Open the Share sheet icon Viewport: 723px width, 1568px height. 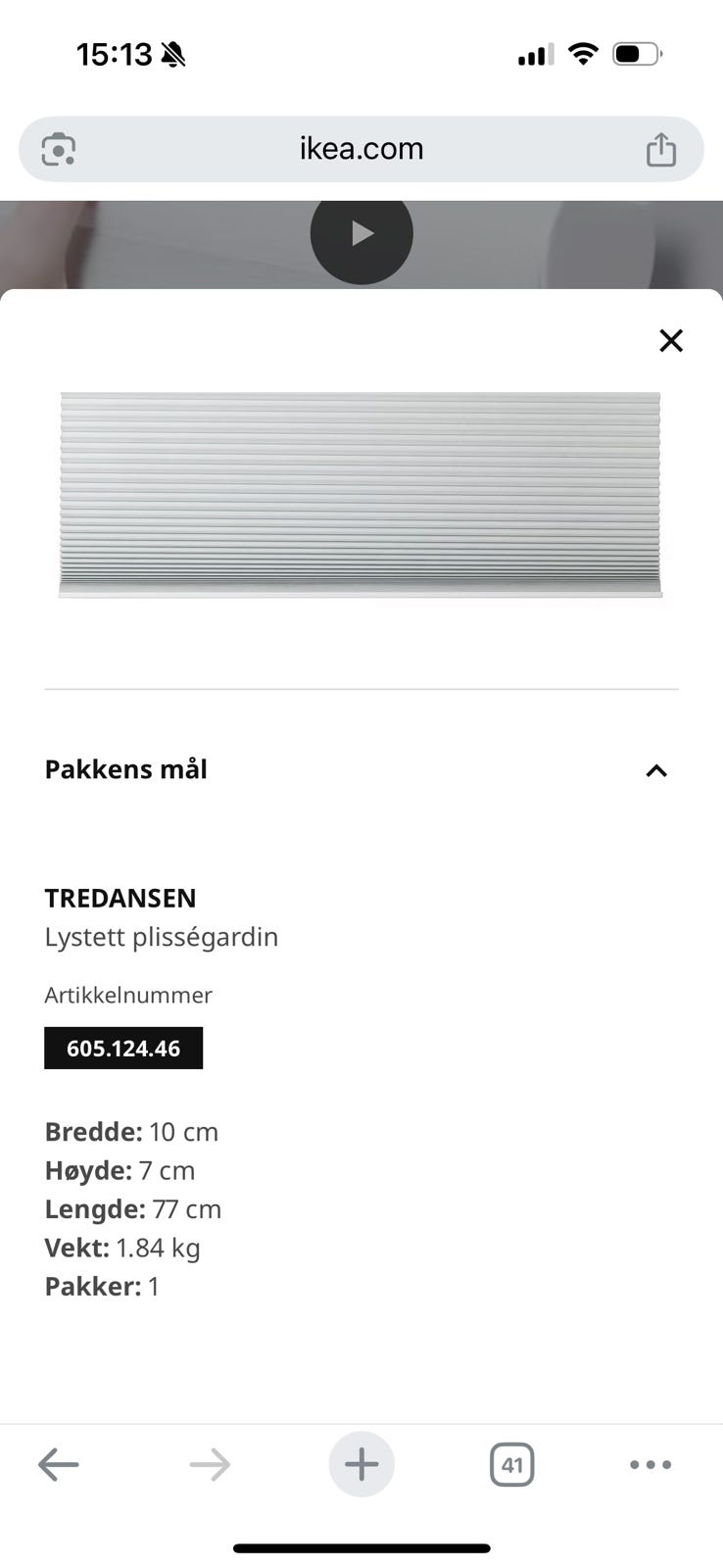pyautogui.click(x=662, y=149)
